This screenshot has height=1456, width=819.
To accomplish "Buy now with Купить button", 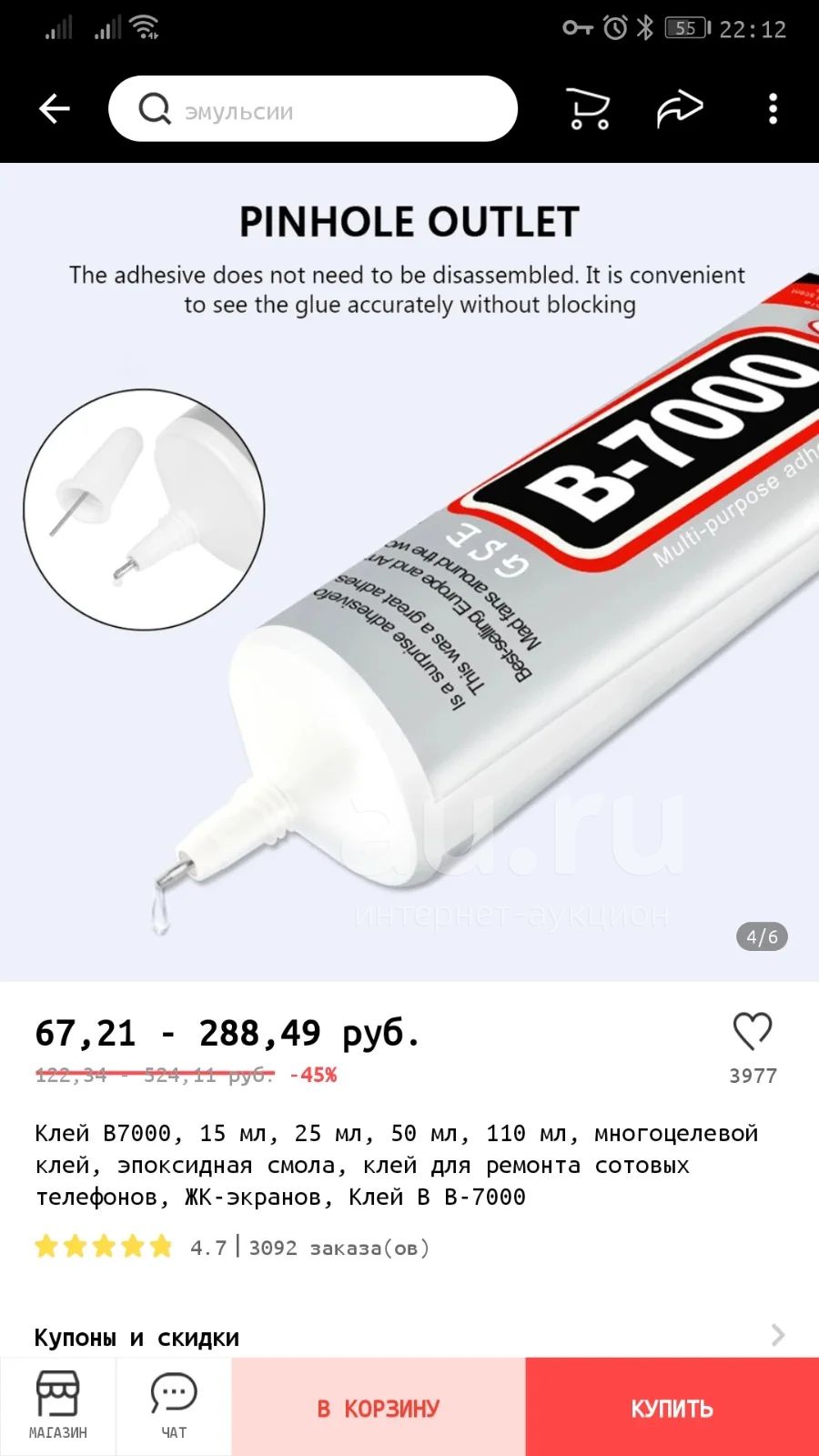I will point(672,1408).
